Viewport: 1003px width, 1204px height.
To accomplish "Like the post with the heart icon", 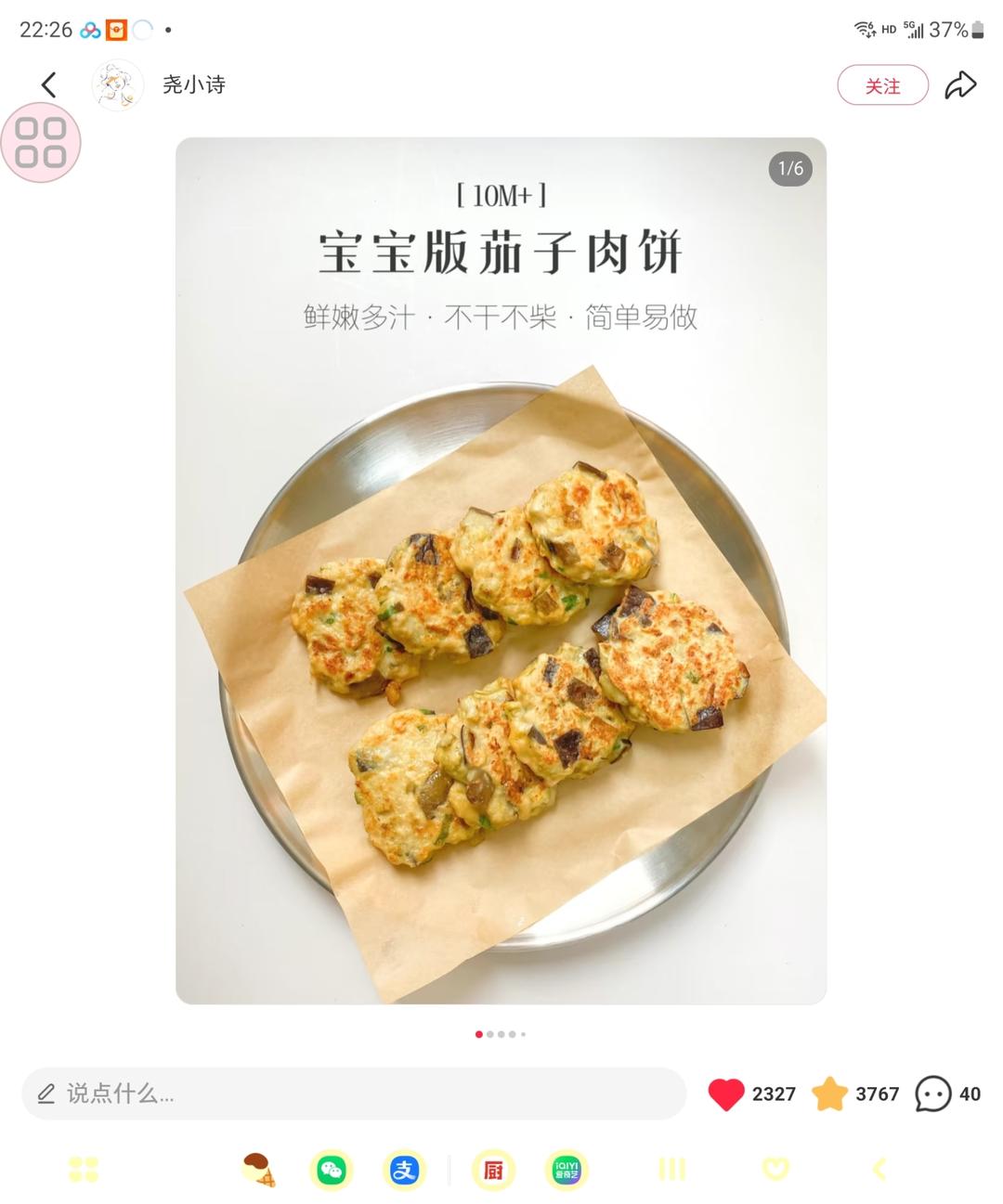I will (726, 1094).
